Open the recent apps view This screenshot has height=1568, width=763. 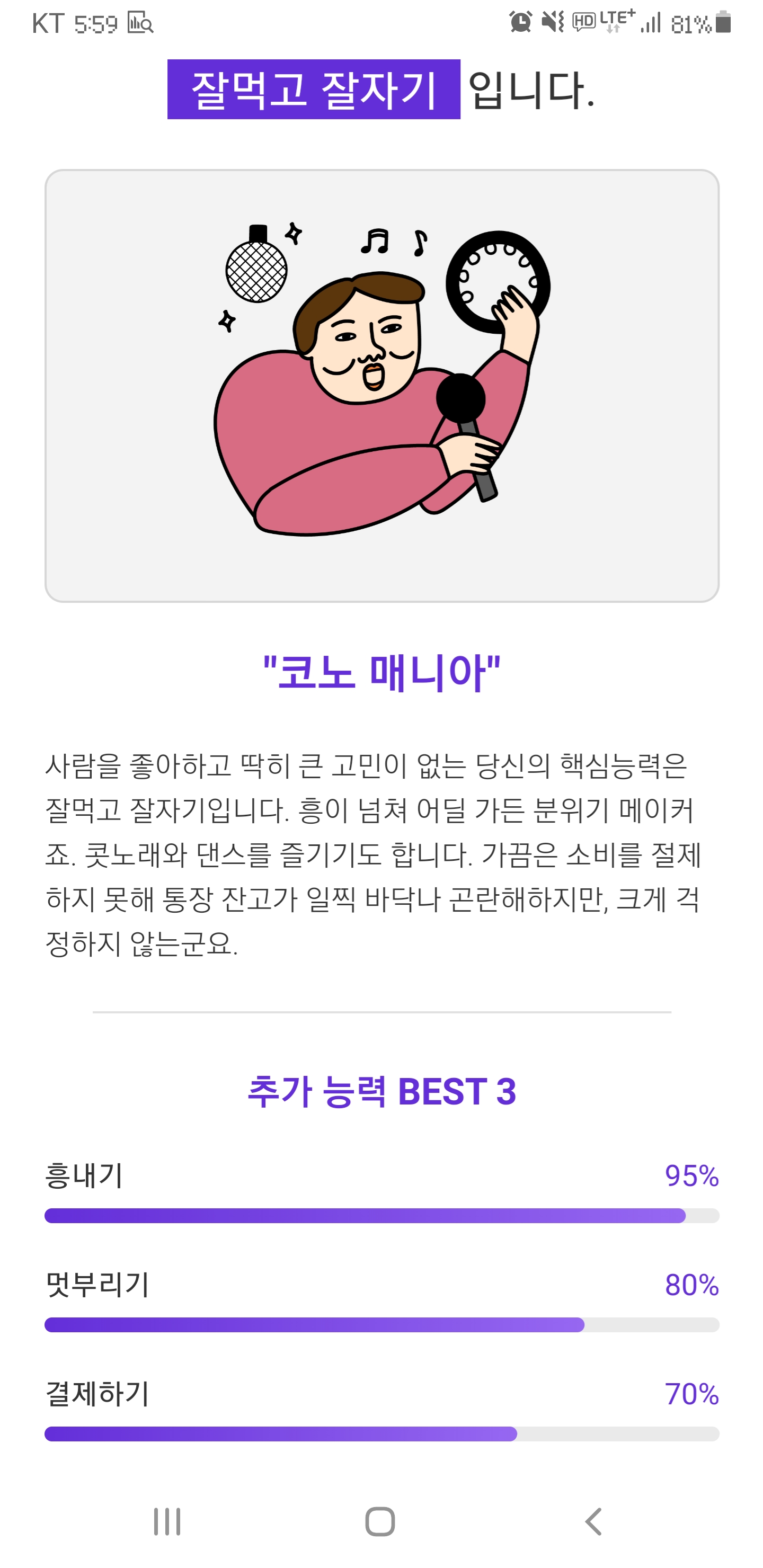tap(167, 1522)
